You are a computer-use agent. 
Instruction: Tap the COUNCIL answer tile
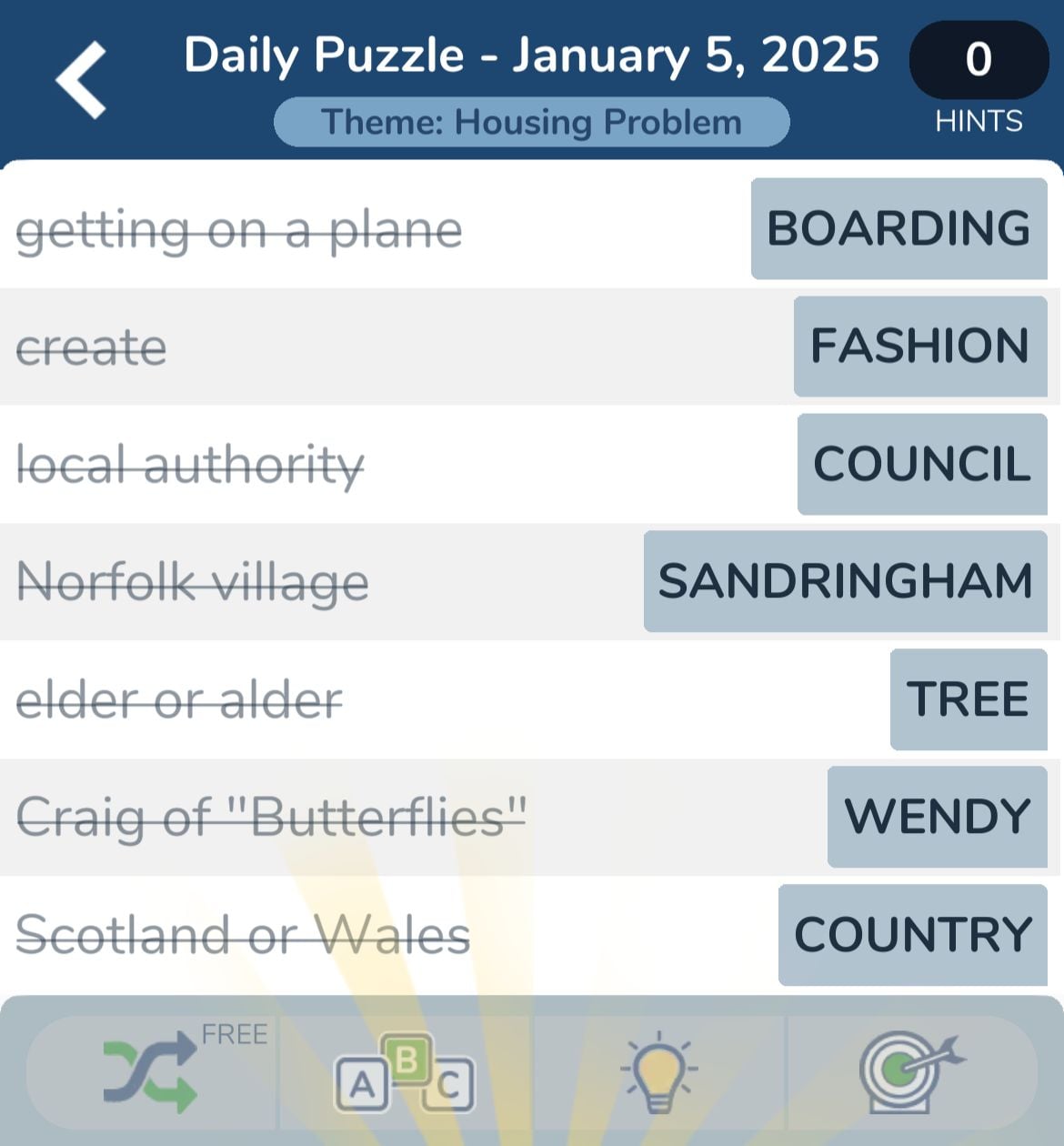921,464
